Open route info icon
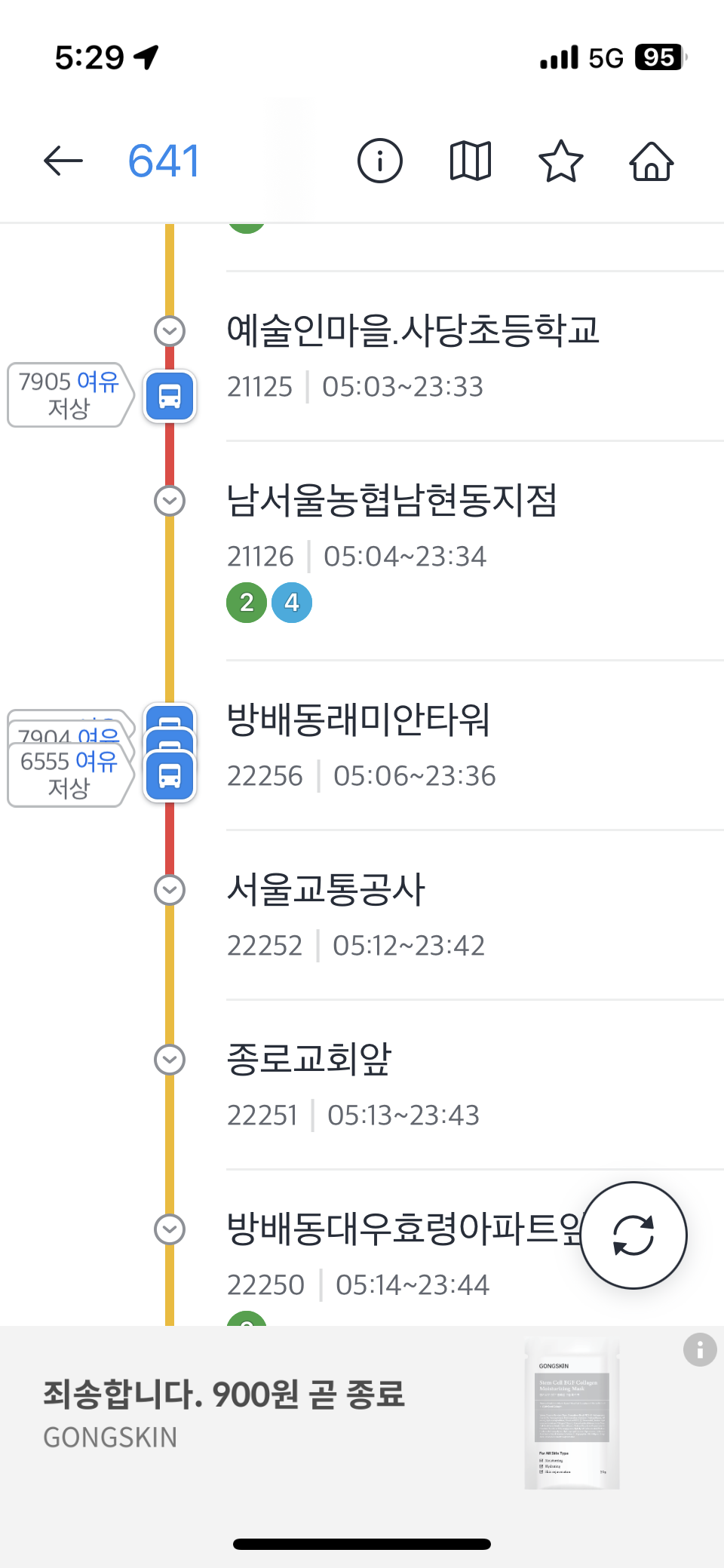The height and width of the screenshot is (1568, 724). click(x=379, y=161)
